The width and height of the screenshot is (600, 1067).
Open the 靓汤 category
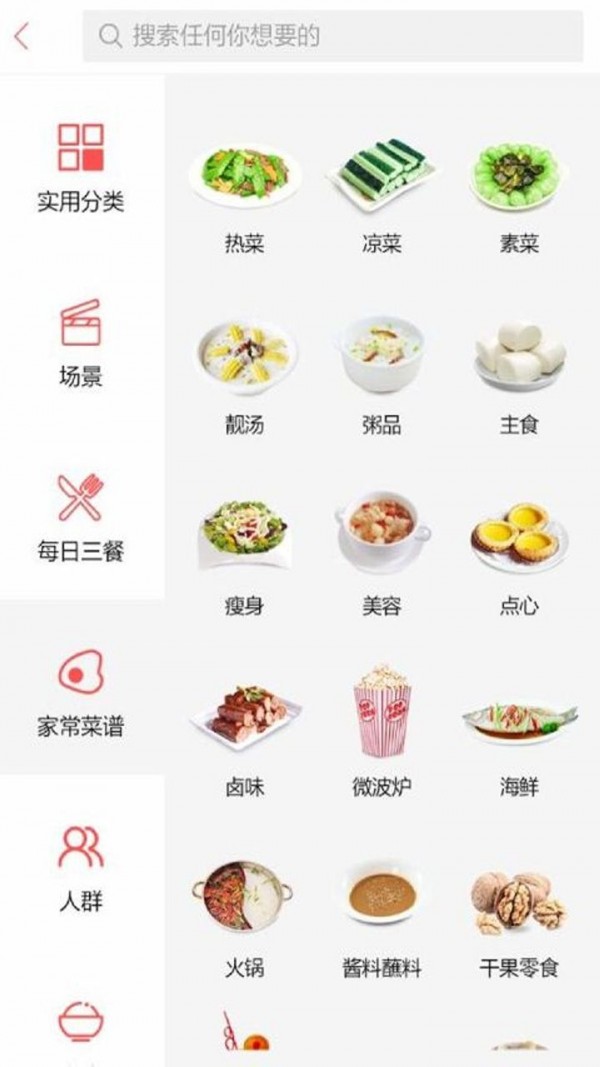point(245,375)
